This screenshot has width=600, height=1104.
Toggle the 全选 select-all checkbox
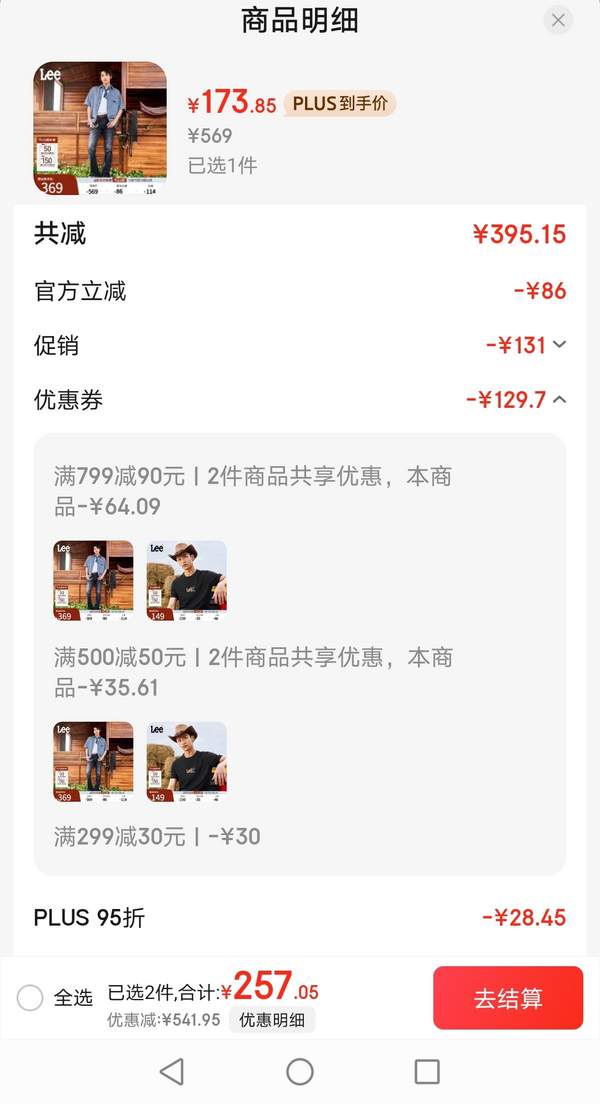pos(30,997)
